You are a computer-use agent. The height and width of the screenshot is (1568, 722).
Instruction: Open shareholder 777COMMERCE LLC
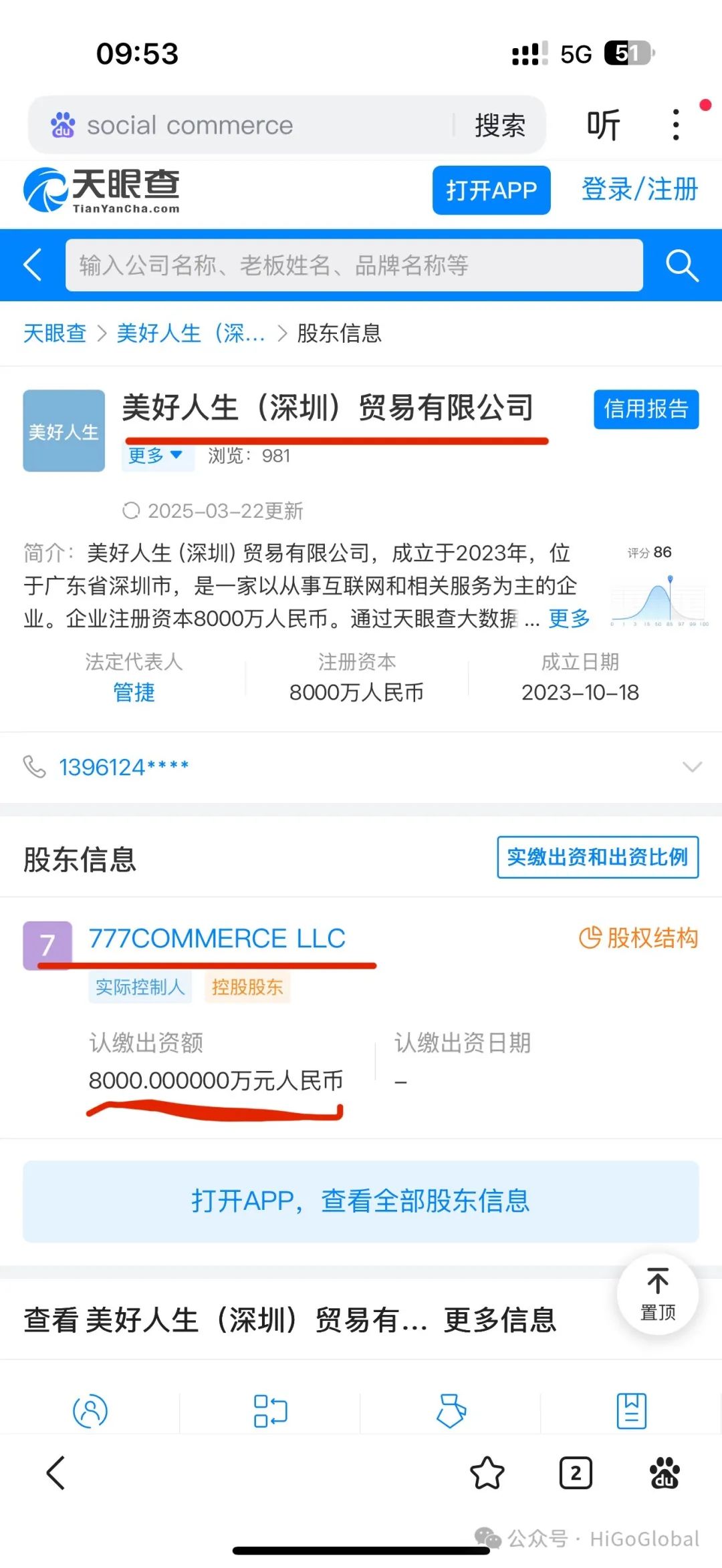(217, 939)
